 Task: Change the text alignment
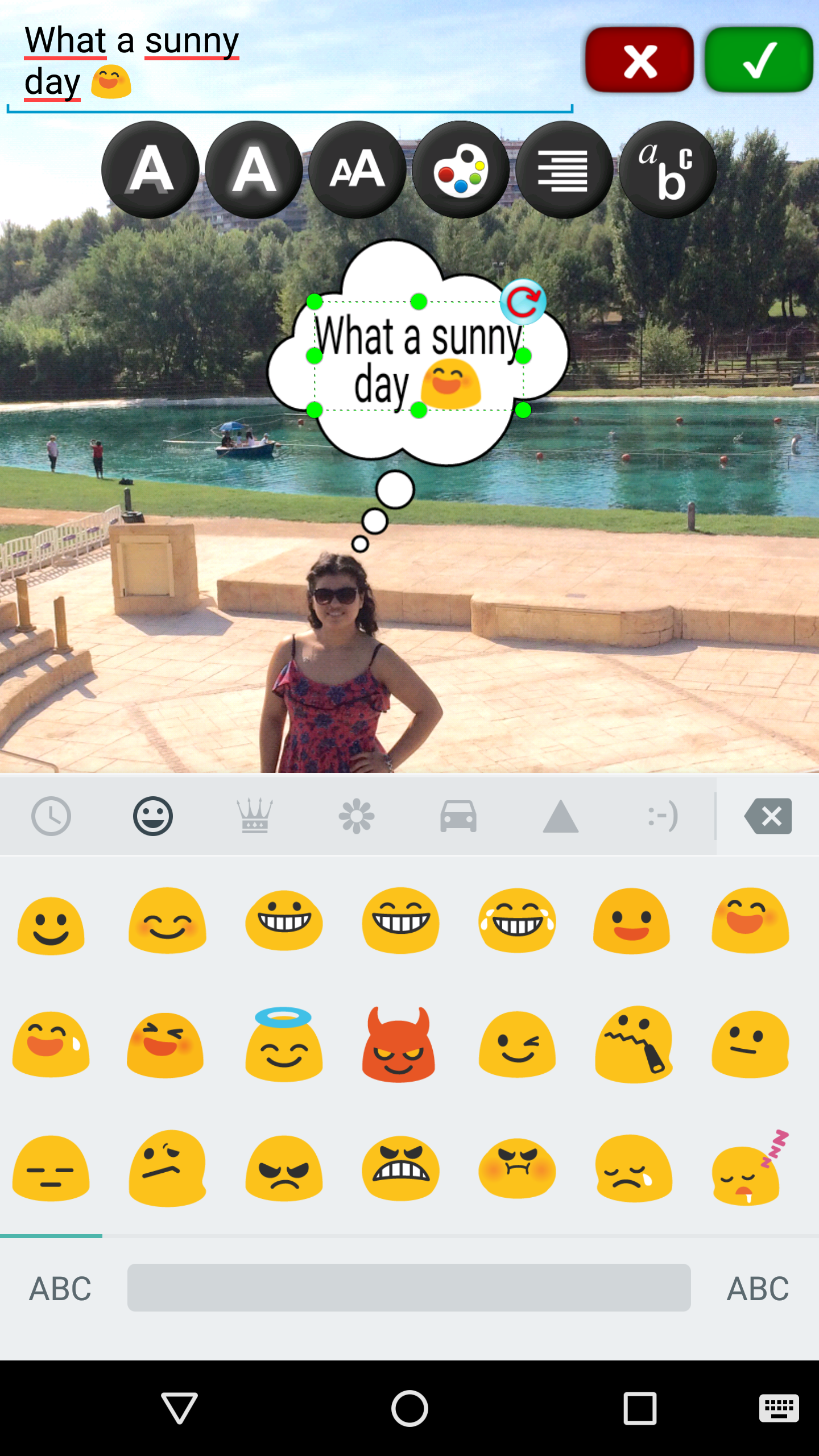564,169
